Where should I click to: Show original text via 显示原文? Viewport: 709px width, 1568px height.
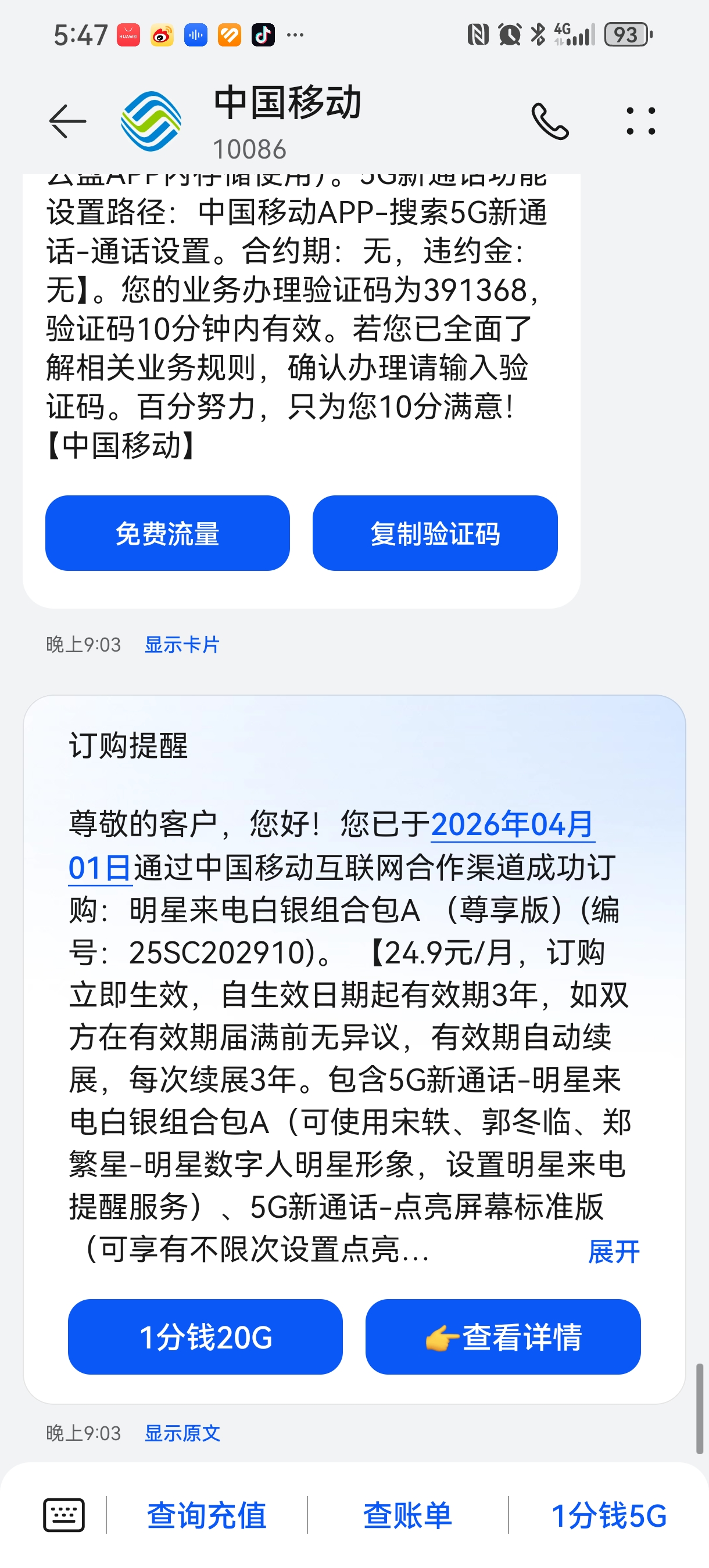(181, 1433)
